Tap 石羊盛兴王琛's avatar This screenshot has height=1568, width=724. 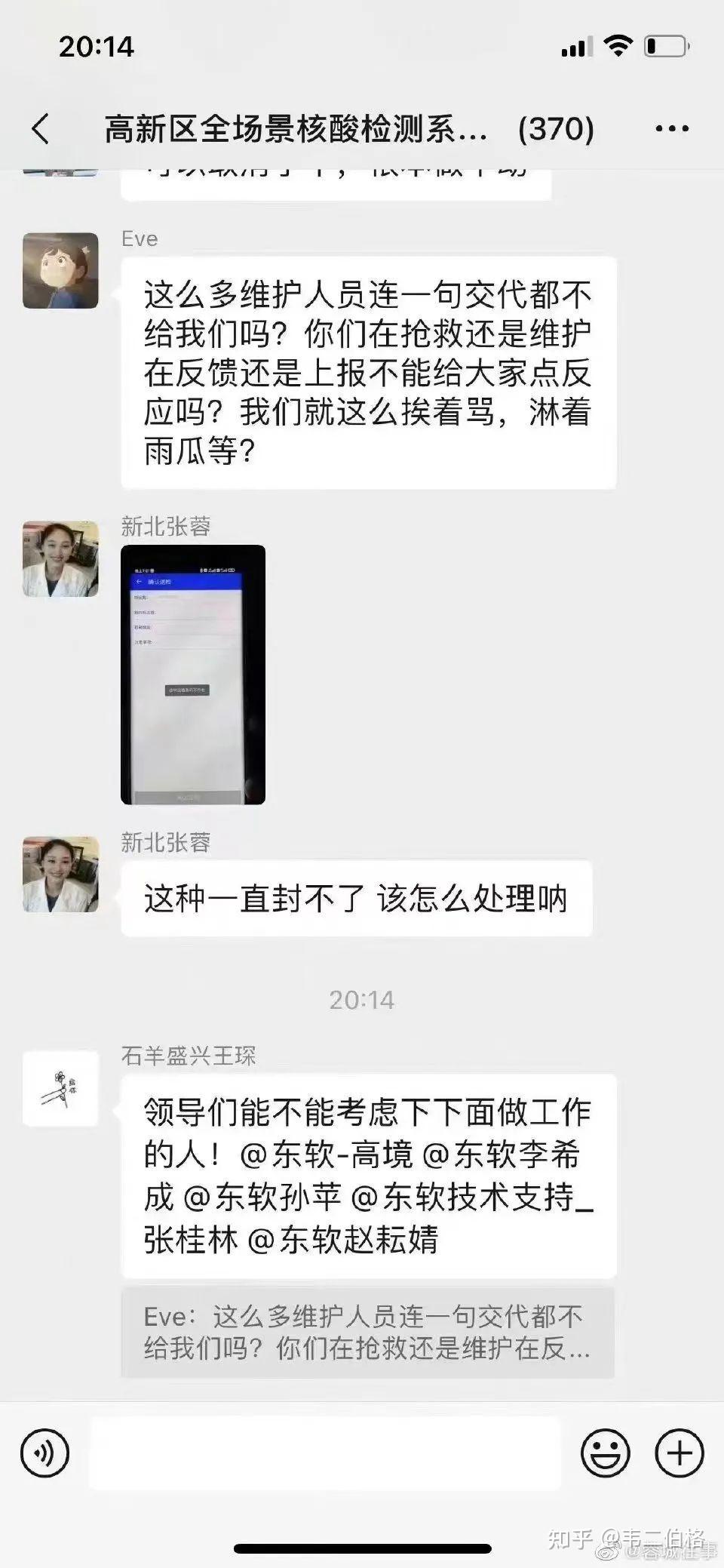(60, 1088)
